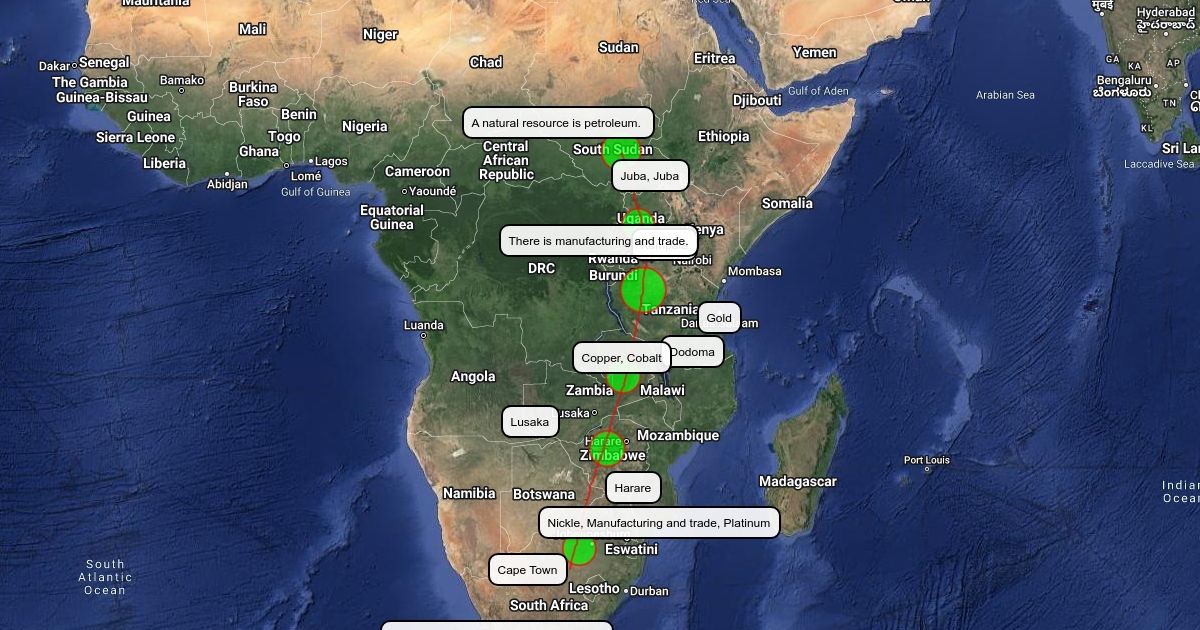Tap the "A natural resource is petroleum." label
Screen dimensions: 1200x630
[556, 123]
